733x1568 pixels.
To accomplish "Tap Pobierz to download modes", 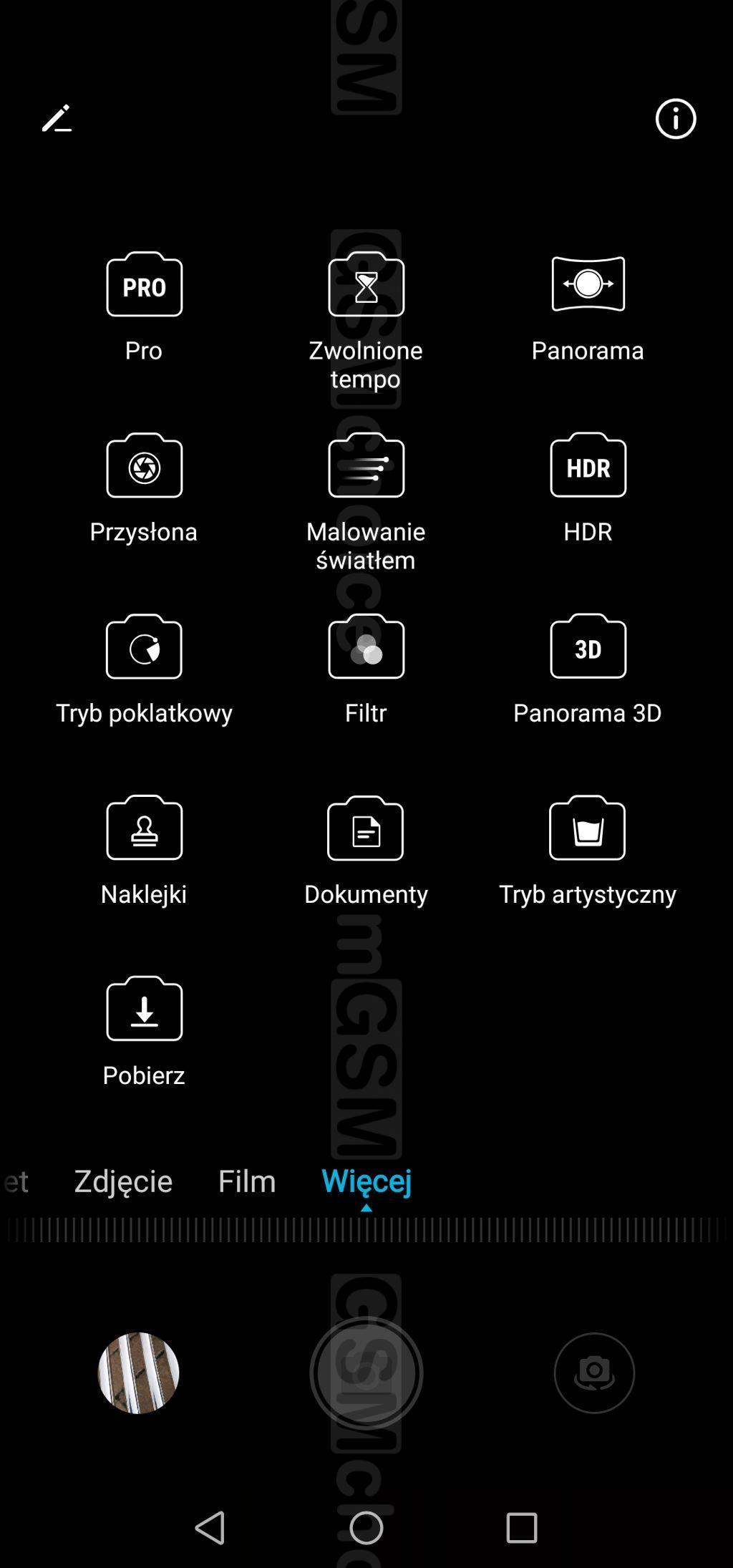I will pos(144,1032).
